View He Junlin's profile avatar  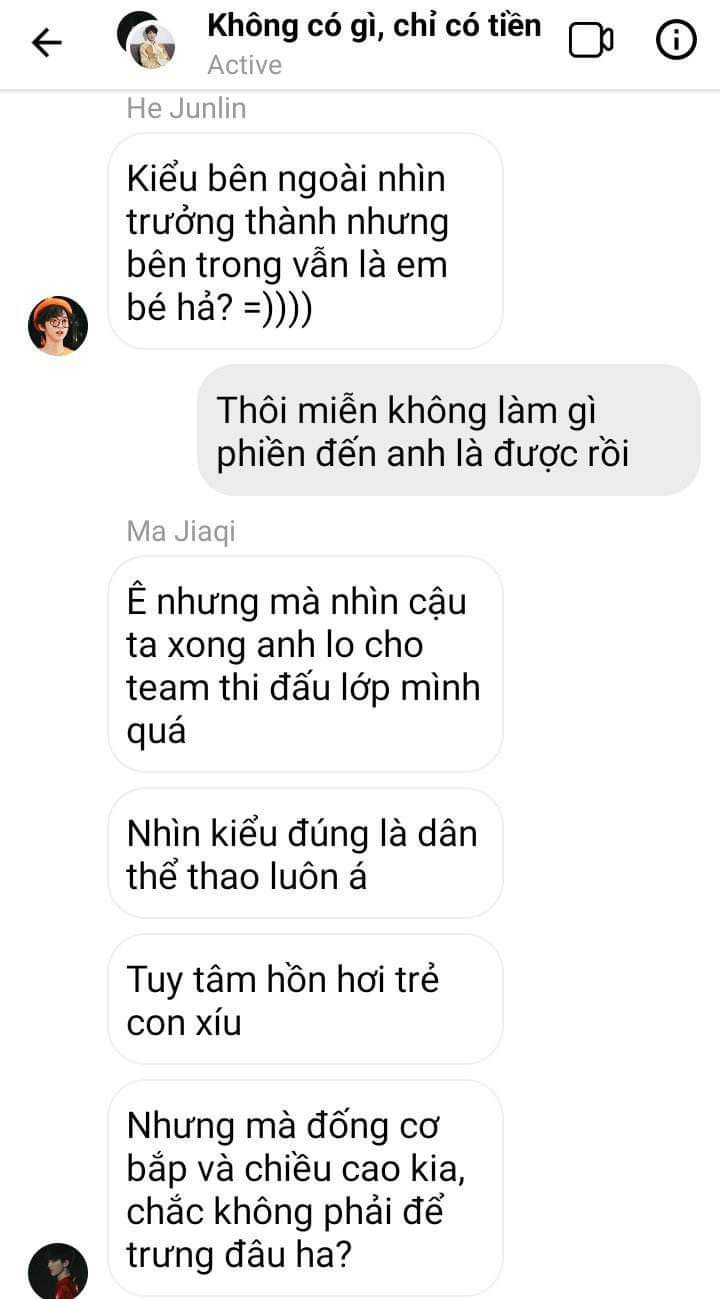coord(58,325)
